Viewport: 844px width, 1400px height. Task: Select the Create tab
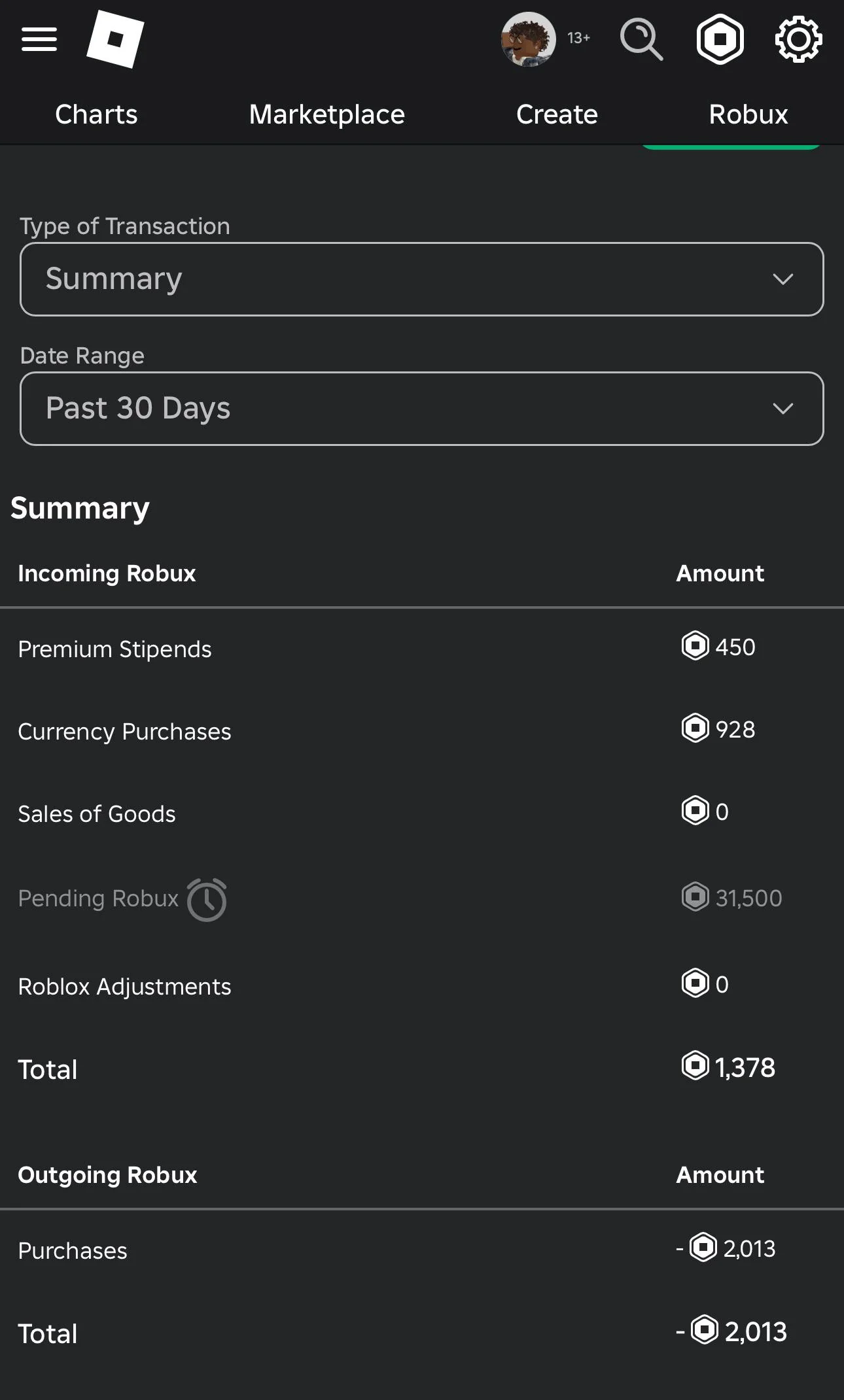point(555,114)
